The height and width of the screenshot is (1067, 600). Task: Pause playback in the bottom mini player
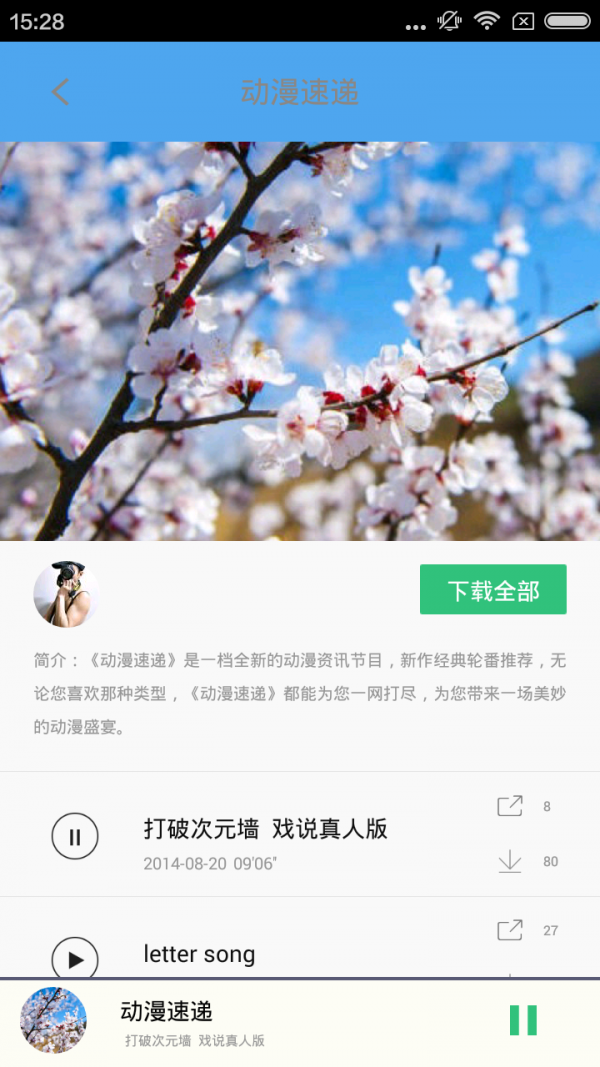coord(523,1020)
